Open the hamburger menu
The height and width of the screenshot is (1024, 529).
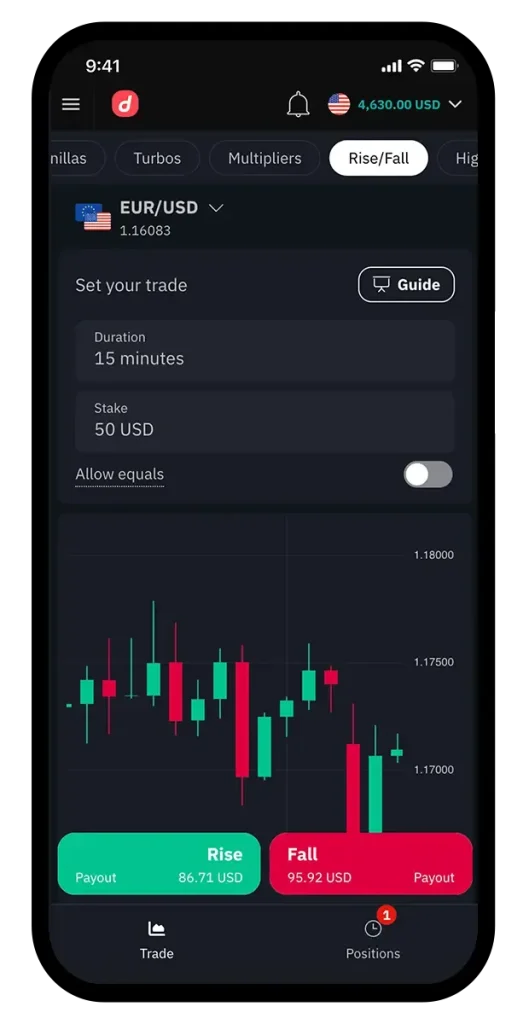[71, 104]
